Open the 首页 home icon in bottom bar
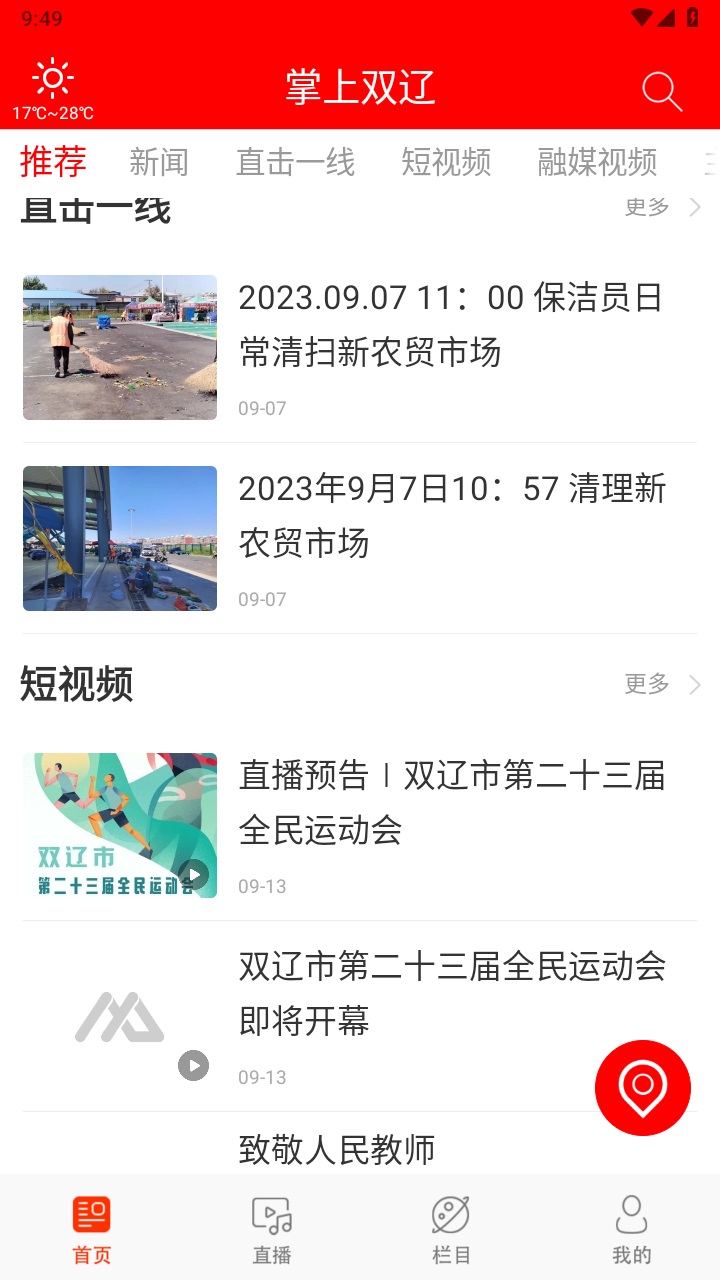 (91, 1213)
